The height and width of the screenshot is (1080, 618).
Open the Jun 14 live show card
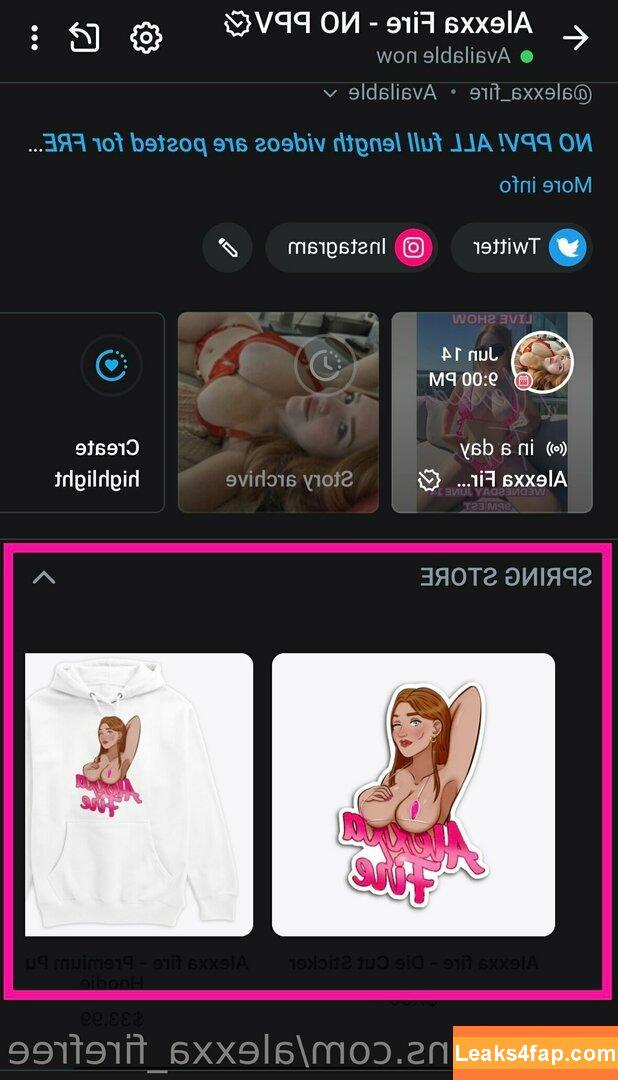point(491,412)
